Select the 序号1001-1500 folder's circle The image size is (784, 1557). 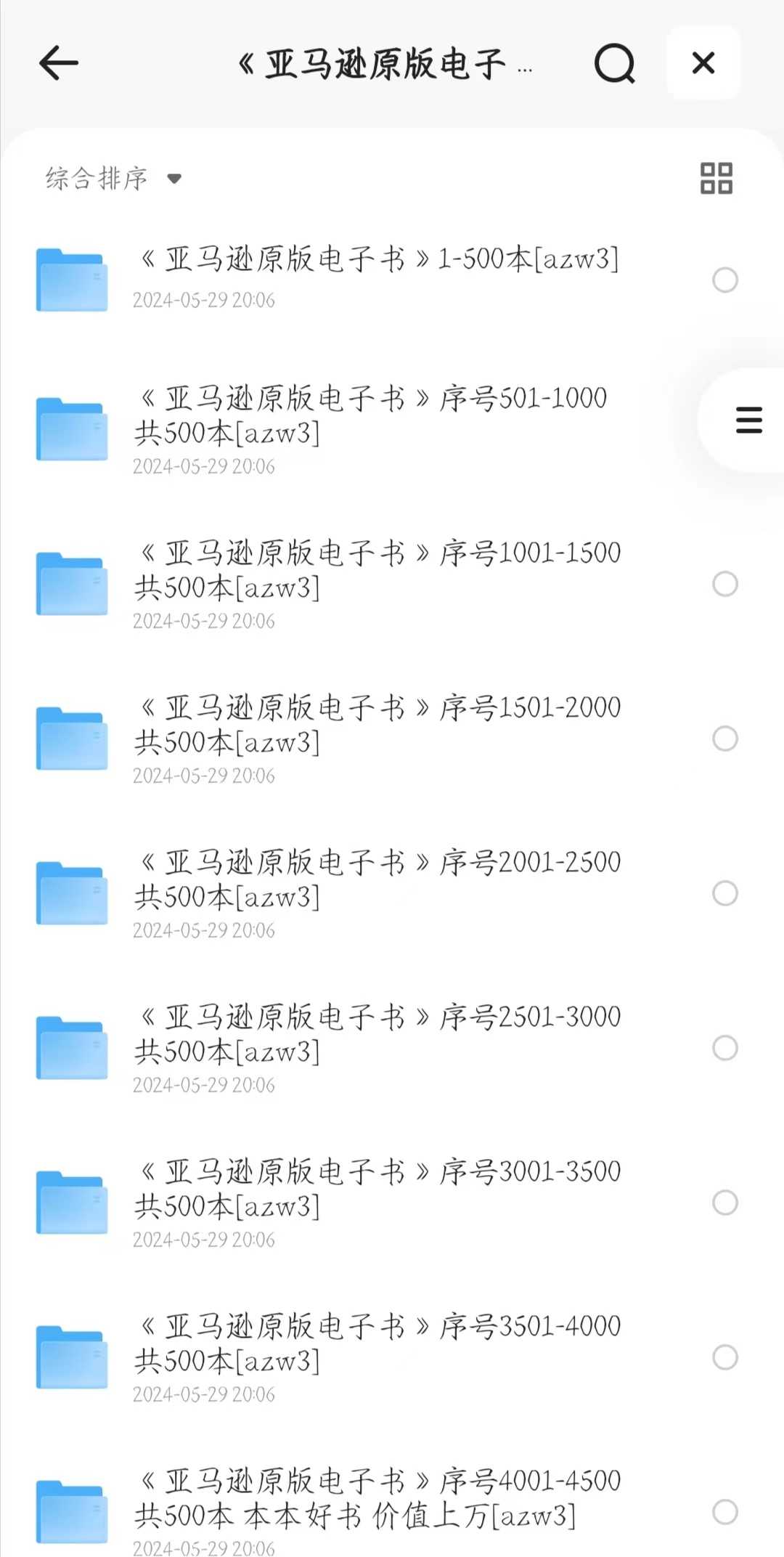[x=725, y=584]
